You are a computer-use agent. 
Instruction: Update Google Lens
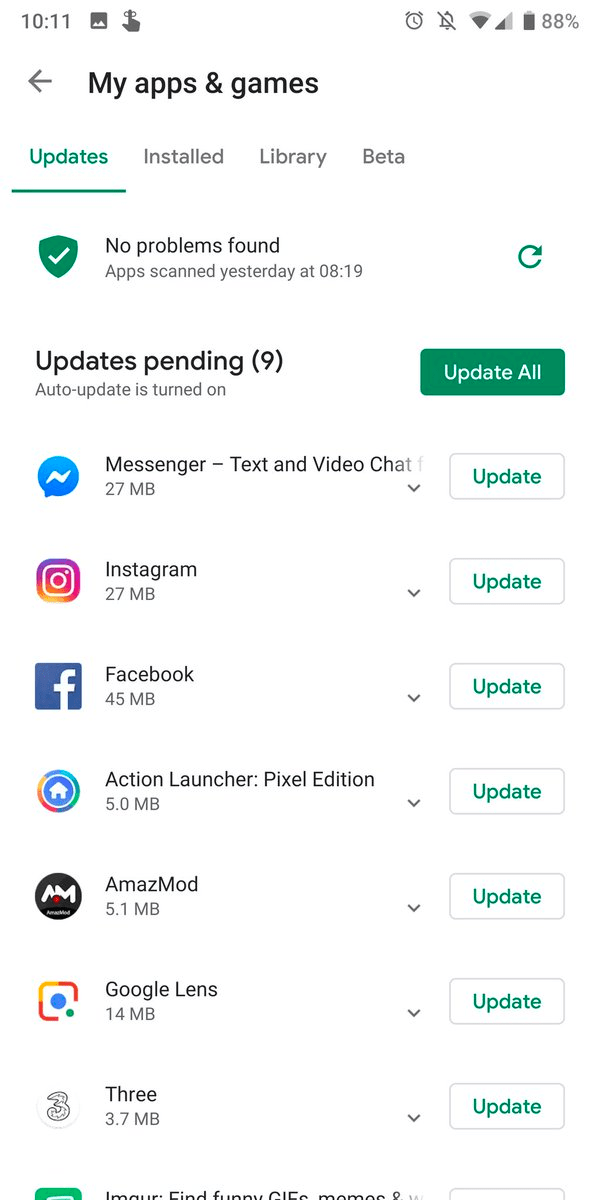pos(506,1002)
